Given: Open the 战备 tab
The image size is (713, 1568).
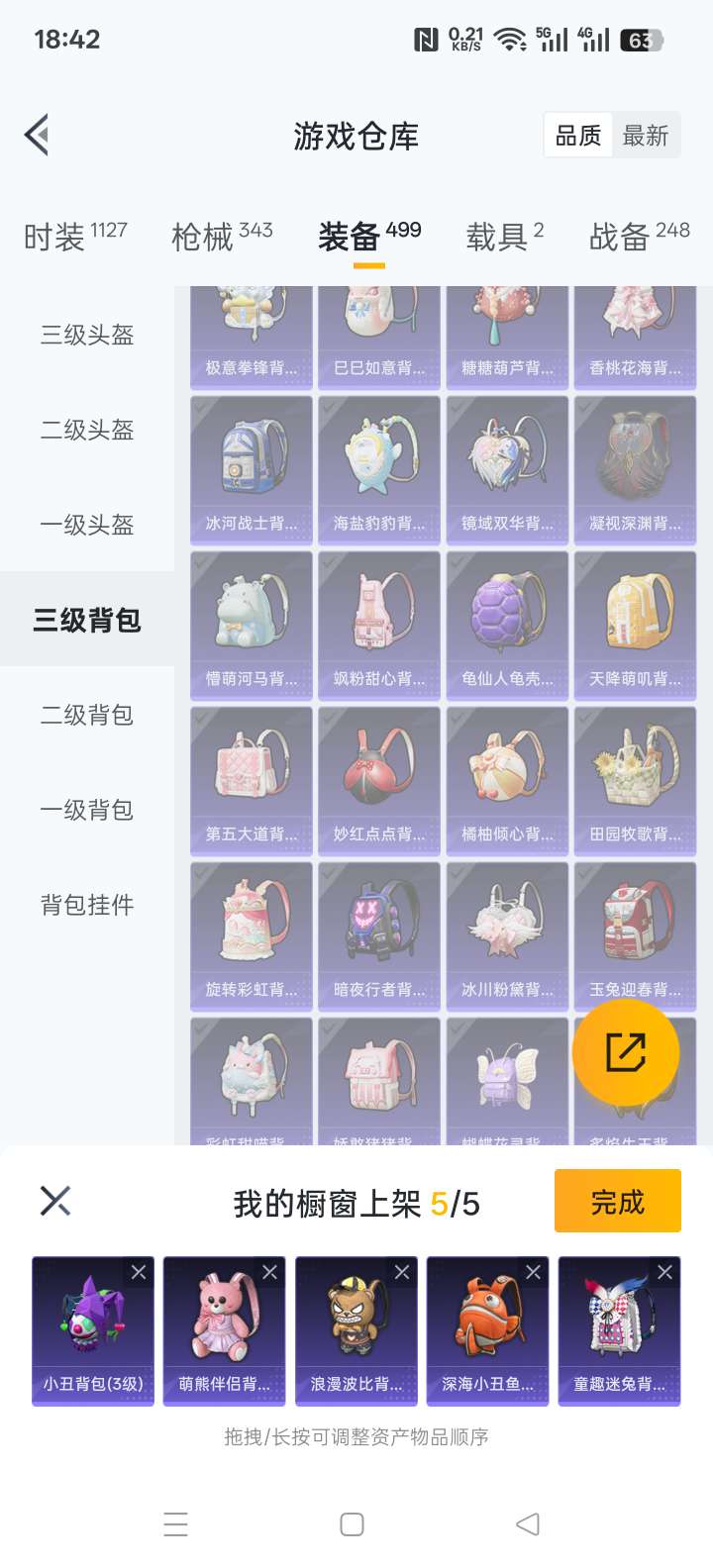Looking at the screenshot, I should (x=639, y=236).
